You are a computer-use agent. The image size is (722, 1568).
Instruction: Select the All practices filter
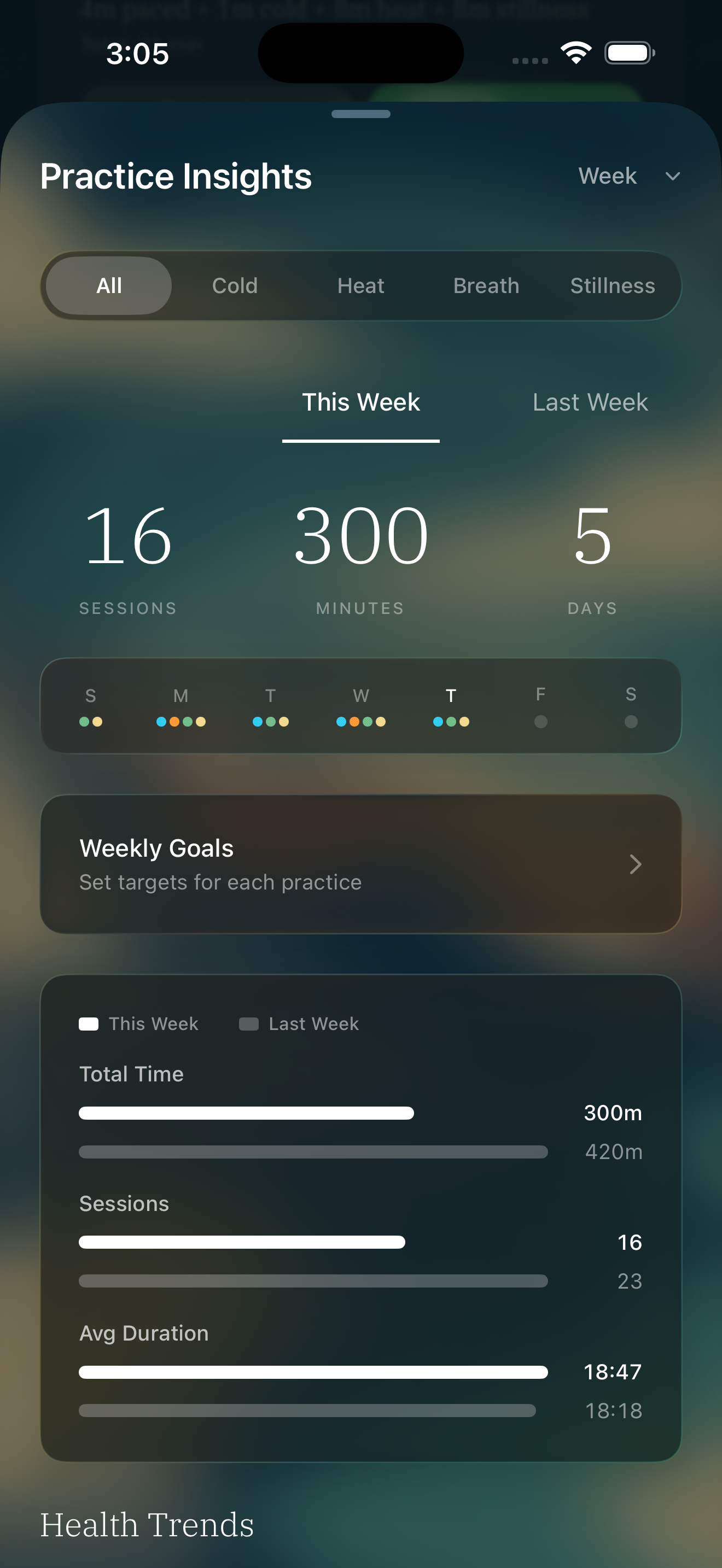click(109, 285)
